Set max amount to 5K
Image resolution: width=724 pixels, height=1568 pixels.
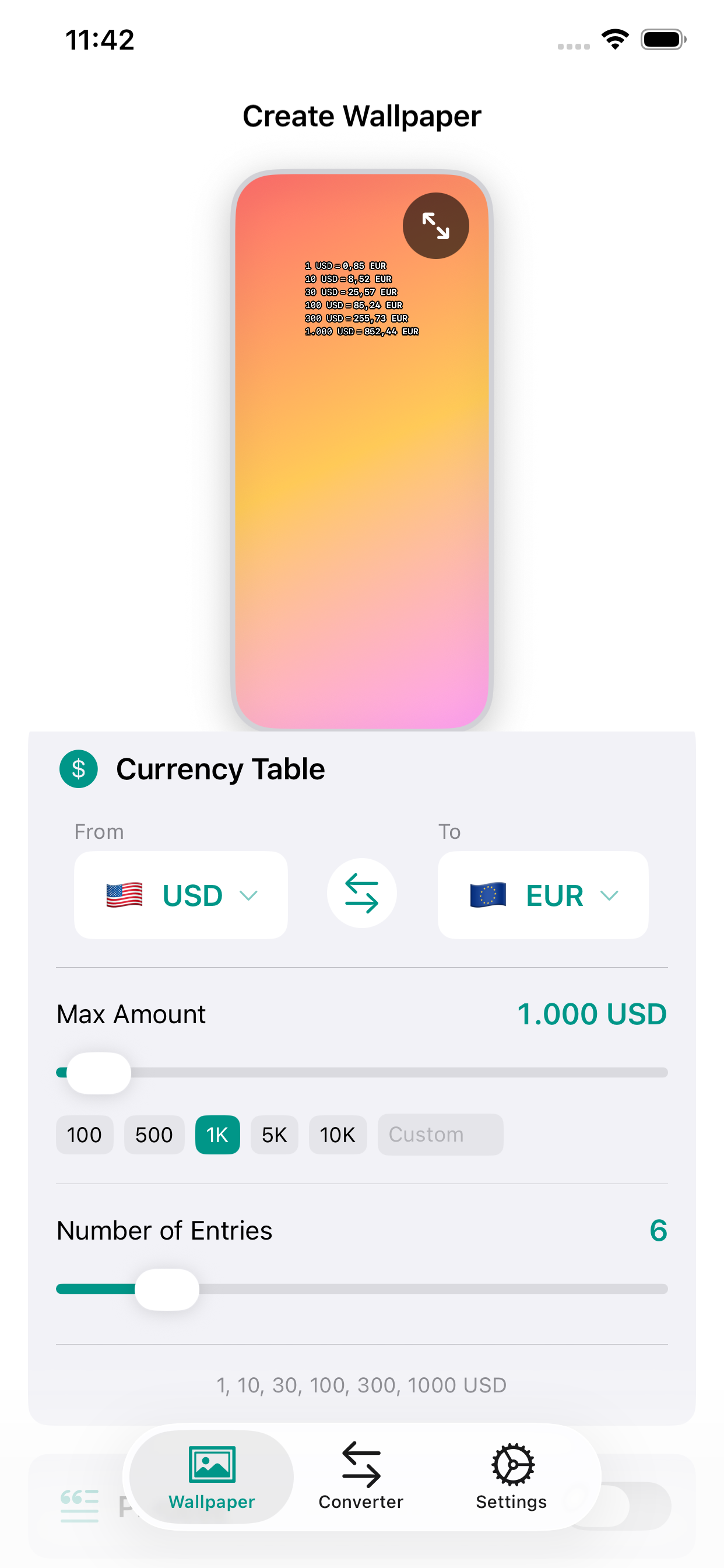[x=274, y=1135]
